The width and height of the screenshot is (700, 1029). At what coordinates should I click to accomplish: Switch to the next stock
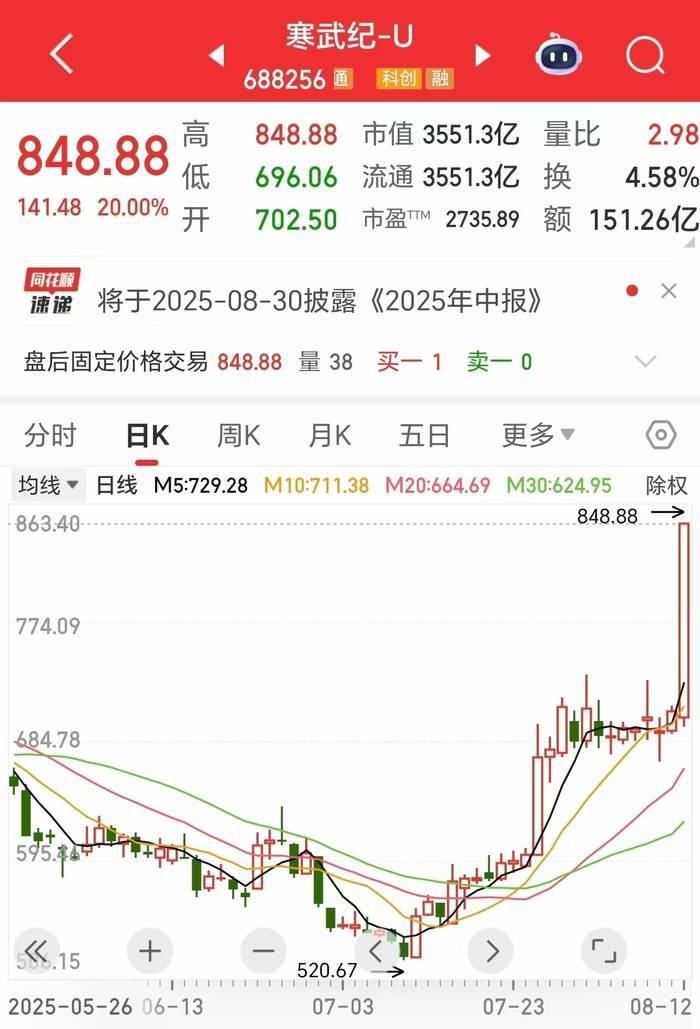(x=483, y=55)
